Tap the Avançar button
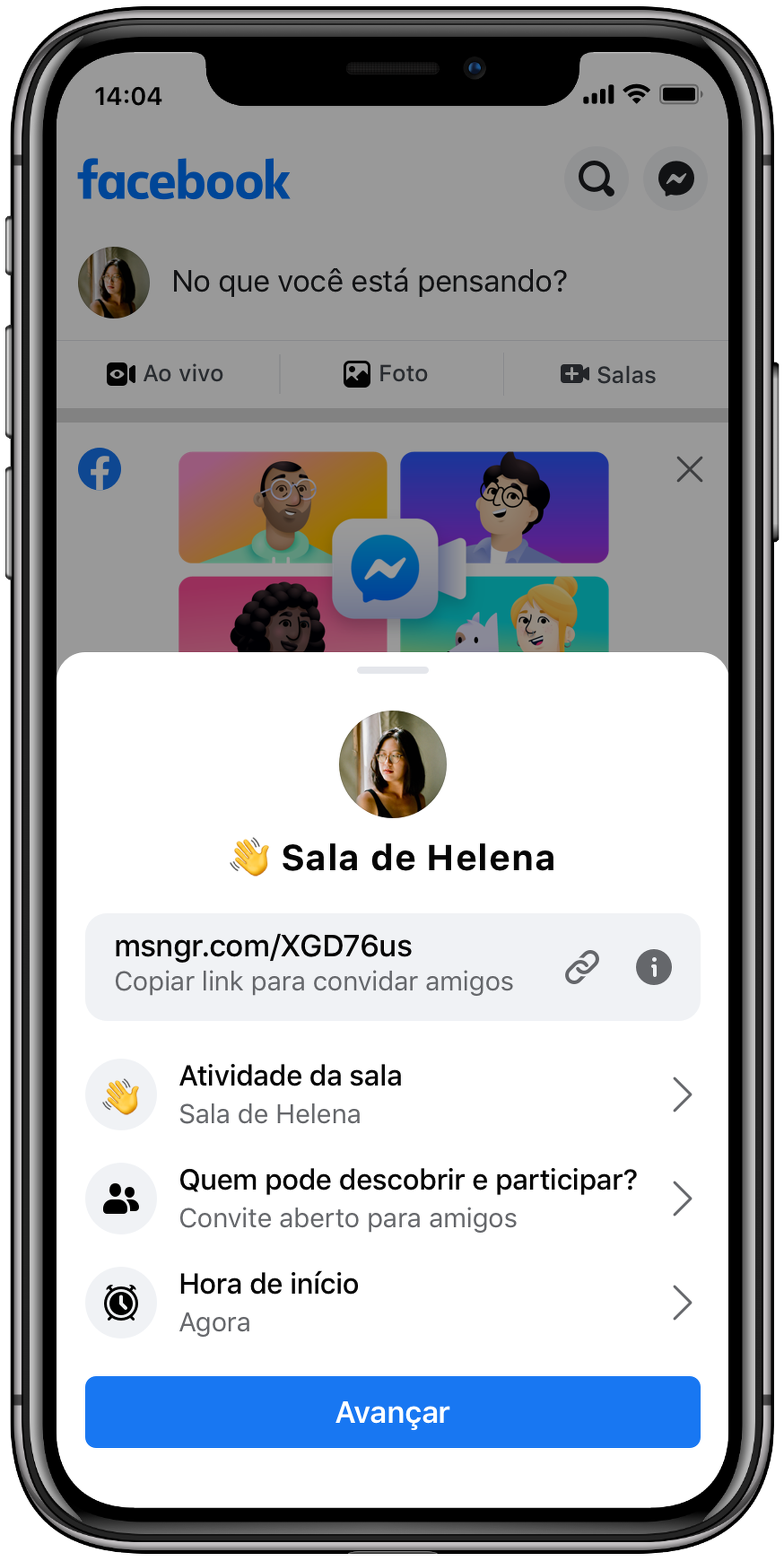Screen dimensions: 784x1561 (392, 1412)
